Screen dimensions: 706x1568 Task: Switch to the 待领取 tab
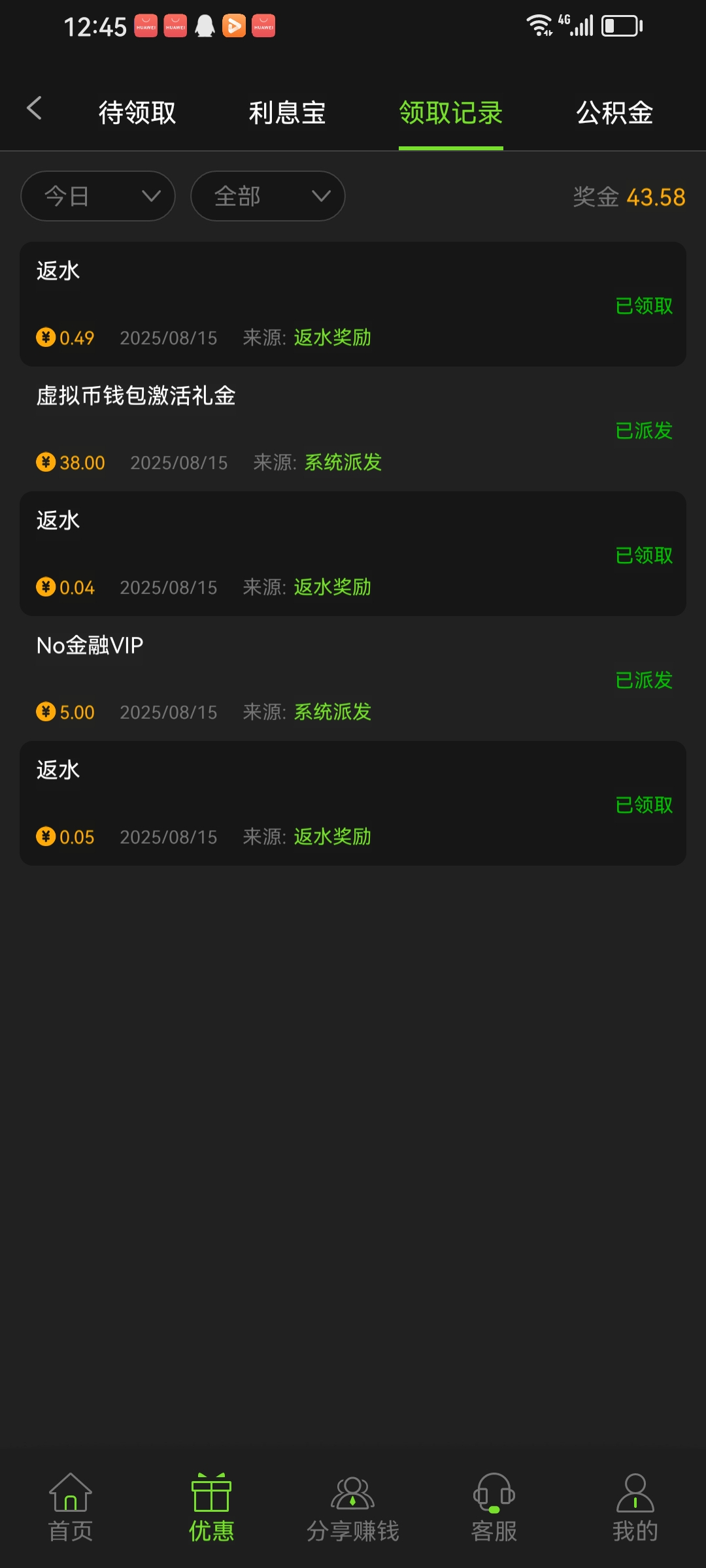[x=137, y=112]
